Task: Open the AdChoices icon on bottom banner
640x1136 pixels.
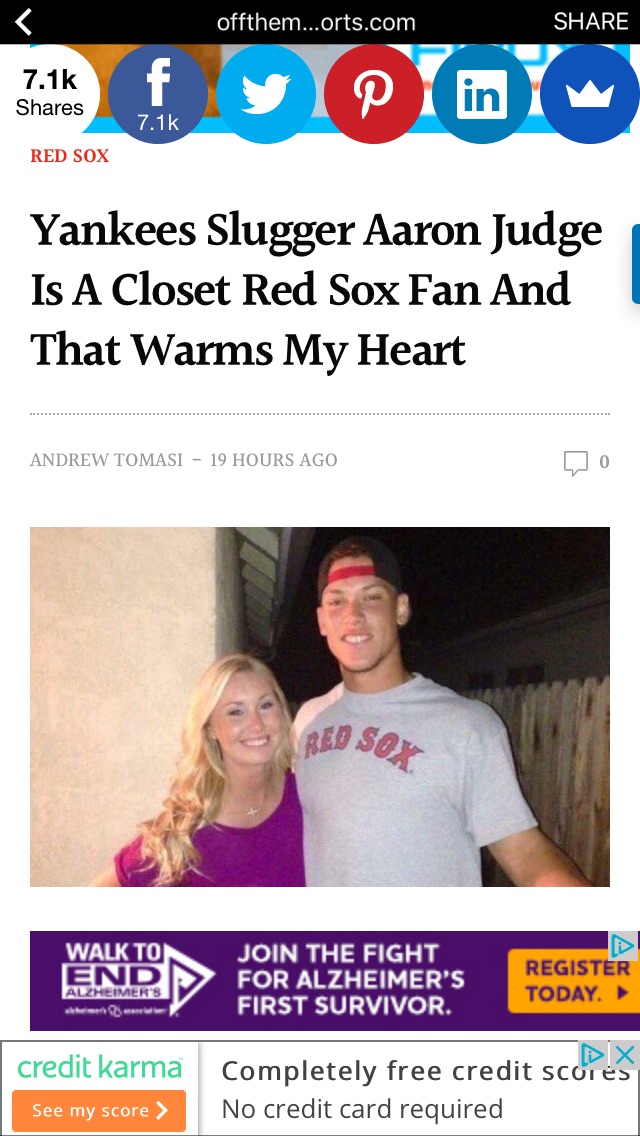Action: coord(594,1054)
